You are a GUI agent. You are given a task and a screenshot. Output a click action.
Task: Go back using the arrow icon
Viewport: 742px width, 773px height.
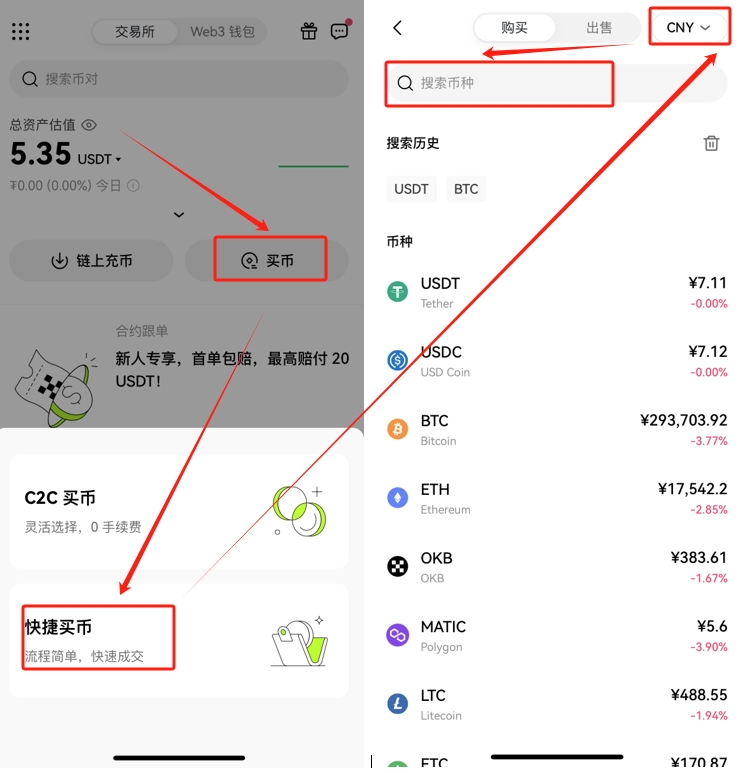[398, 28]
